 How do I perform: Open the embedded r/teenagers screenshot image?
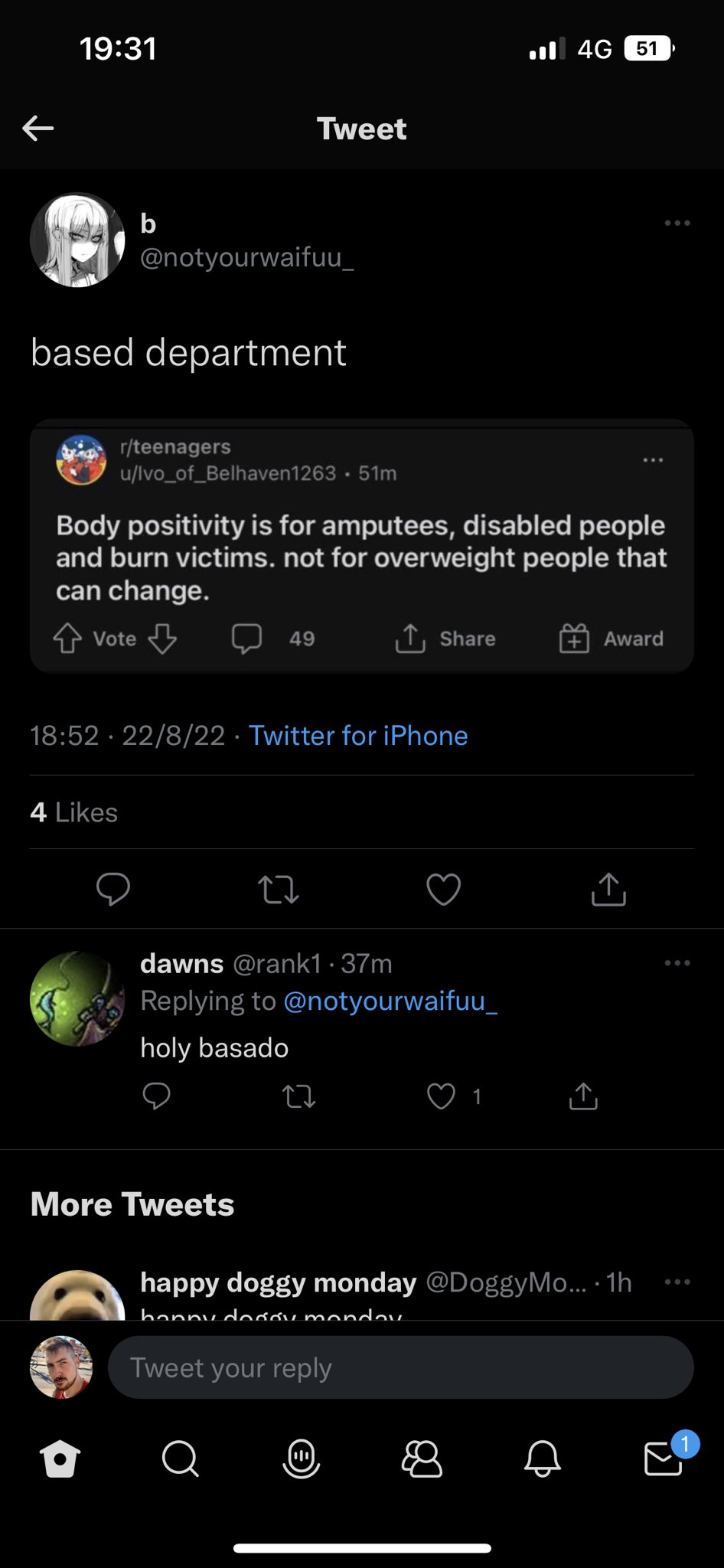[x=361, y=546]
